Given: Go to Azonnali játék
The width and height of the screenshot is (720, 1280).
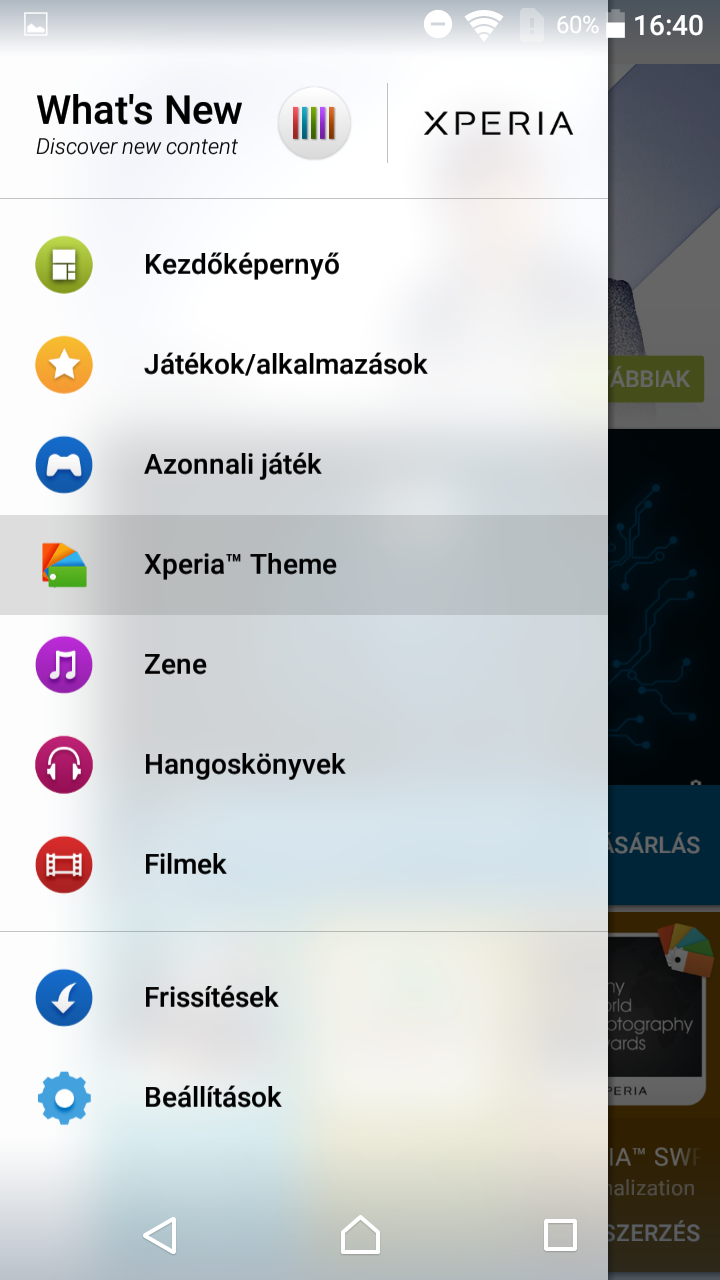Looking at the screenshot, I should (304, 465).
